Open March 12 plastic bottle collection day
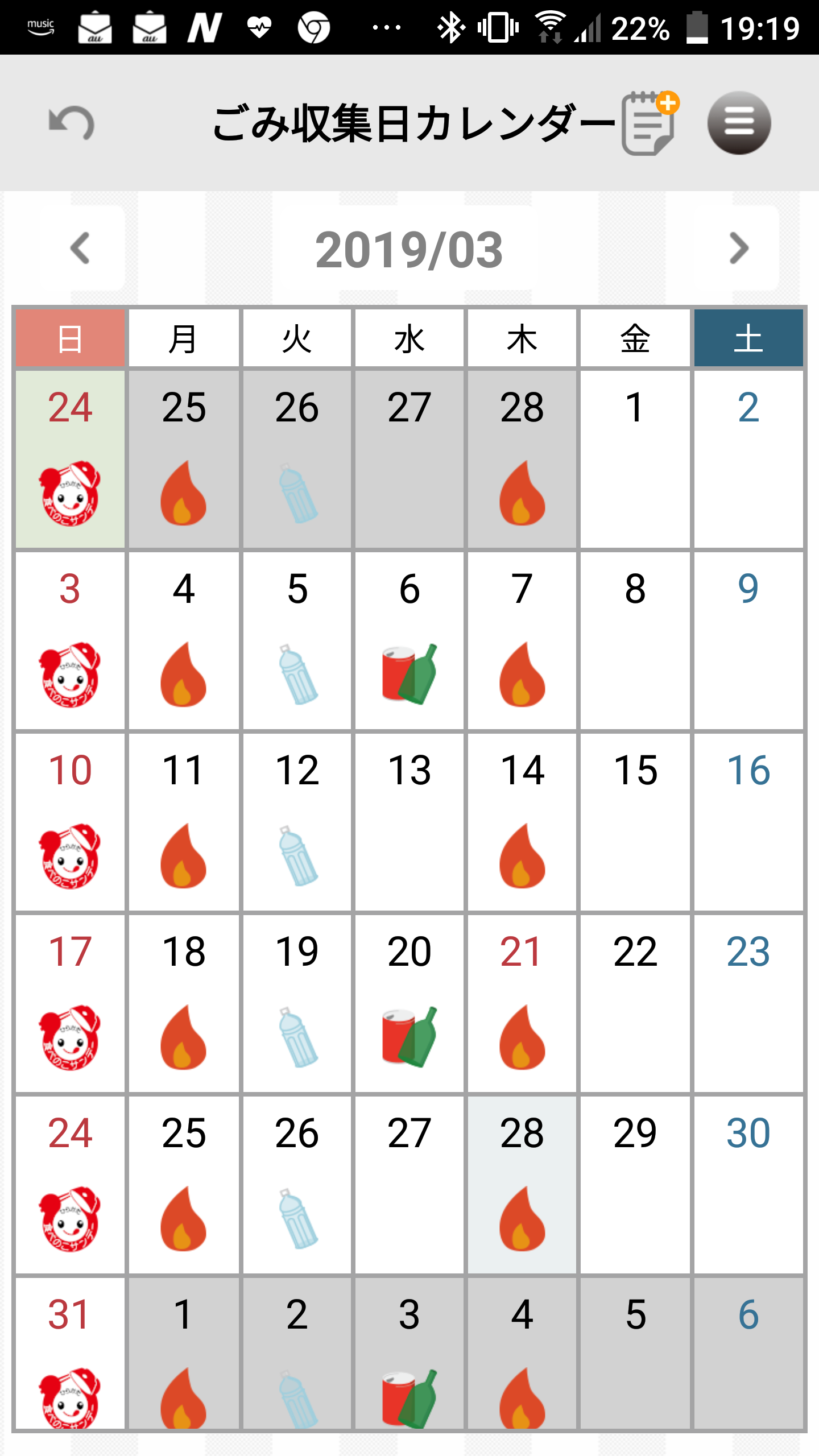The width and height of the screenshot is (819, 1456). click(x=297, y=822)
